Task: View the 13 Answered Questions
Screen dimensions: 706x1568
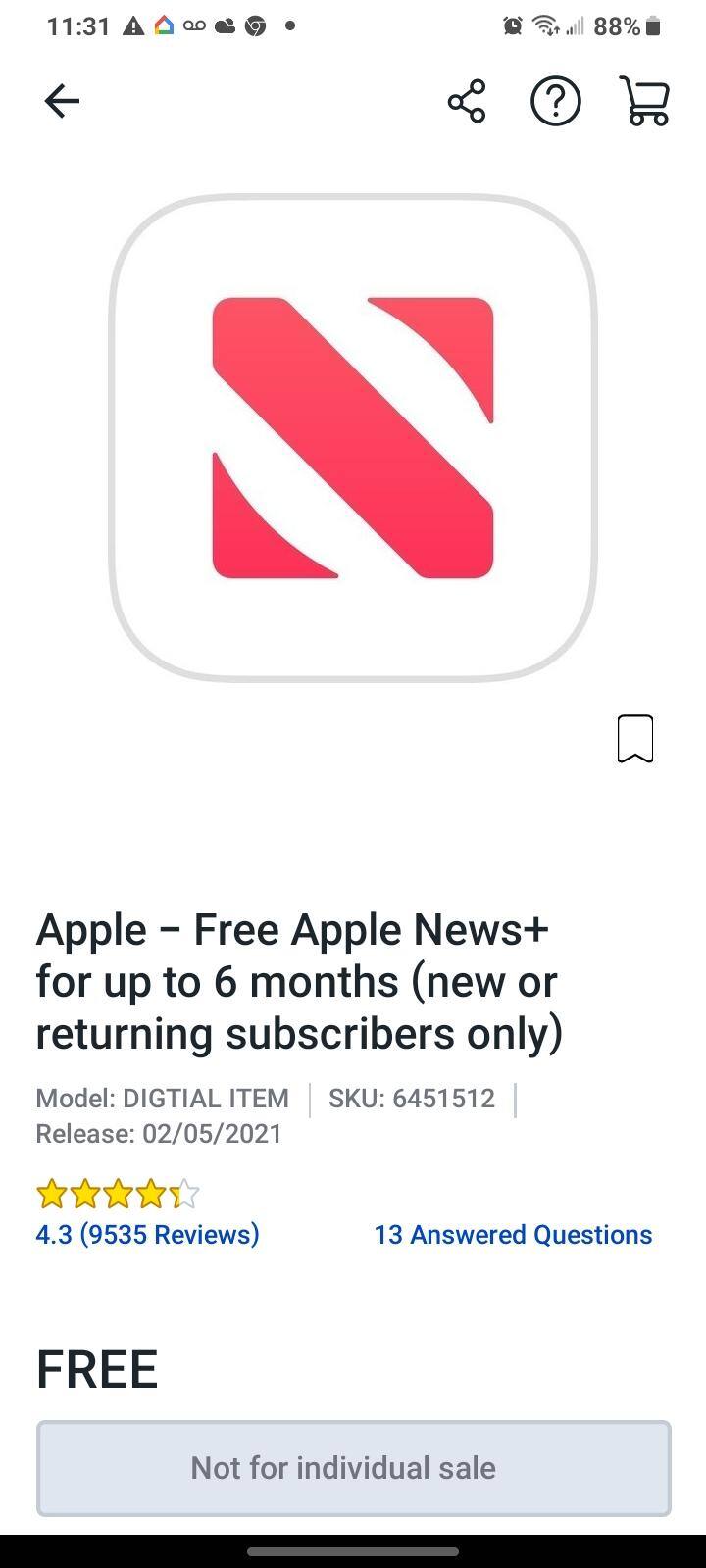Action: [513, 1234]
